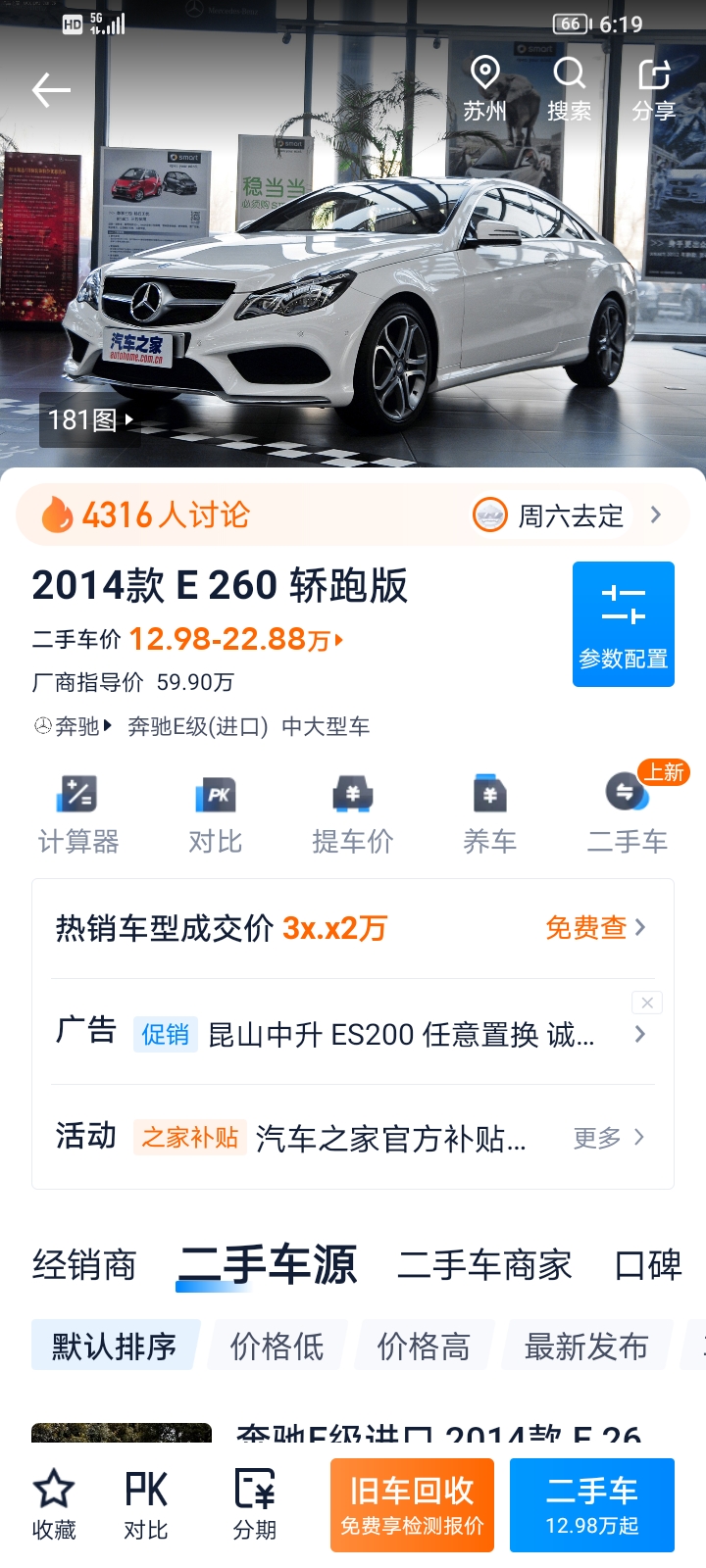706x1568 pixels.
Task: Switch to the 口碑 tab
Action: (648, 1265)
